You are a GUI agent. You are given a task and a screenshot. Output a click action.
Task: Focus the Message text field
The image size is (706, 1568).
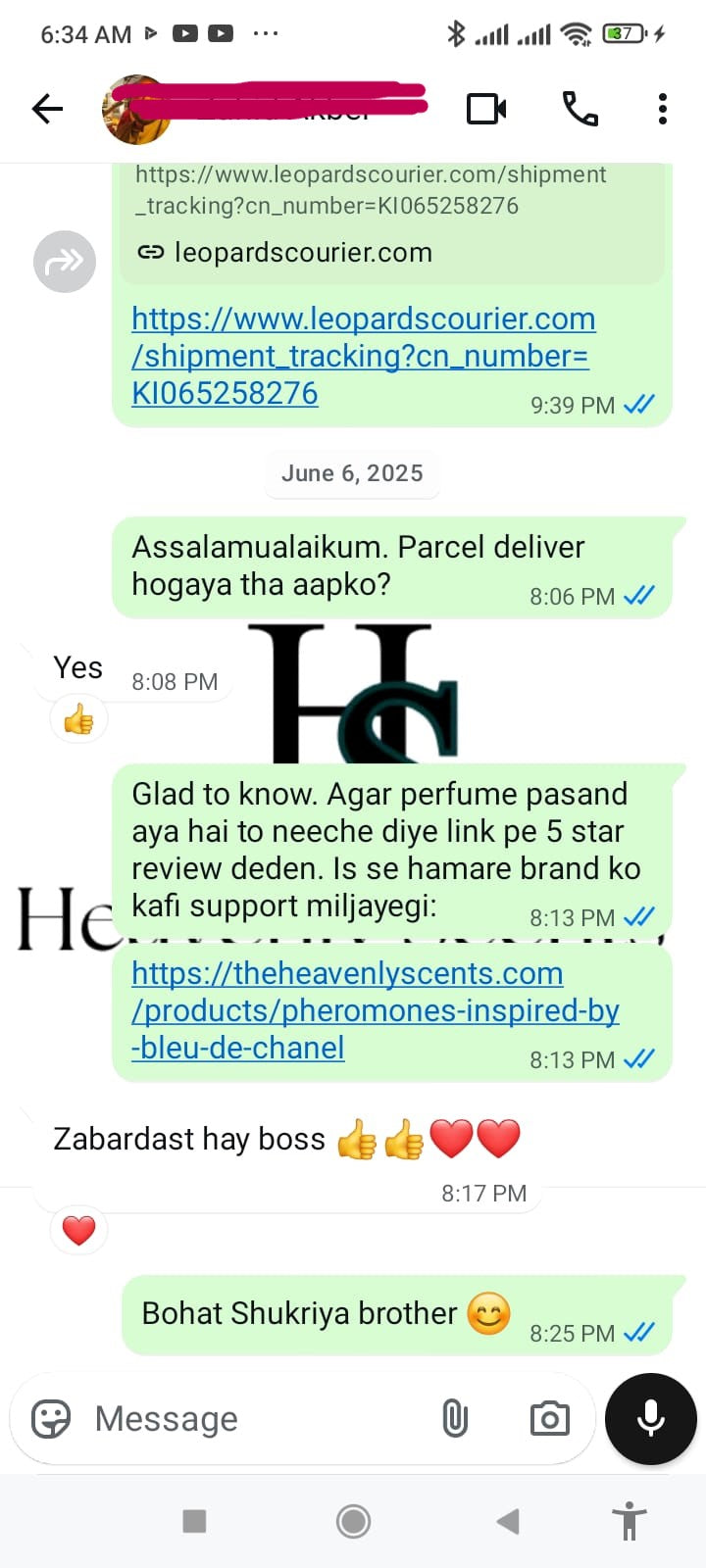pos(255,1418)
